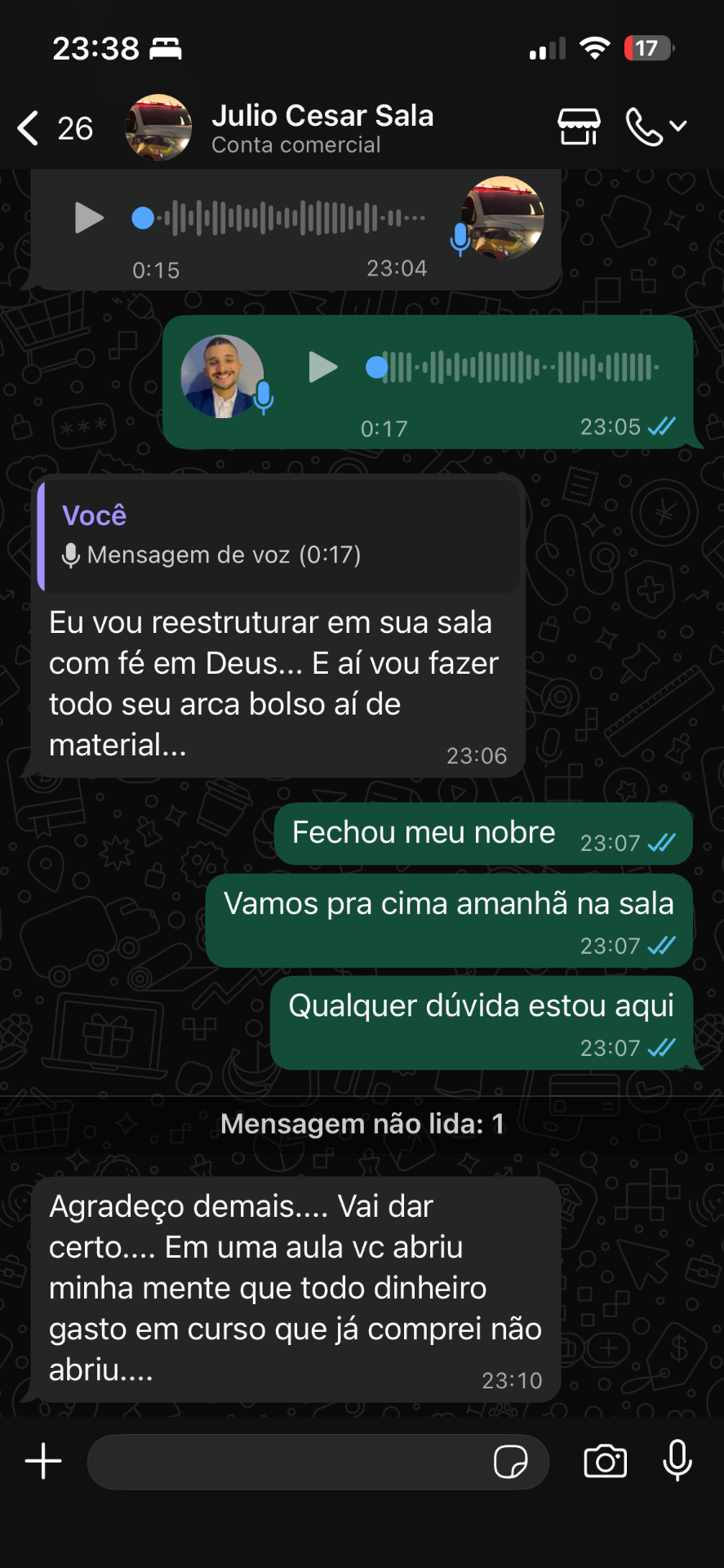The image size is (724, 1568).
Task: Open the sticker picker
Action: pos(511,1462)
